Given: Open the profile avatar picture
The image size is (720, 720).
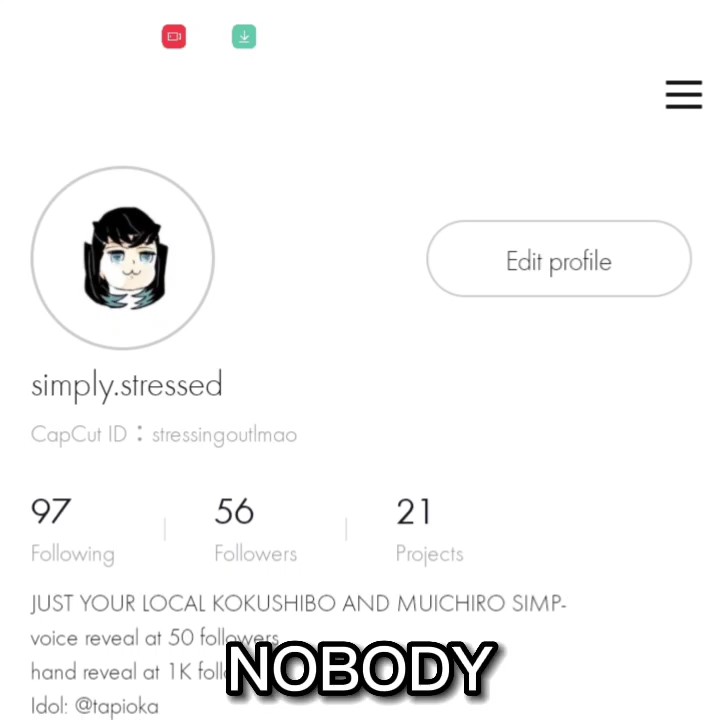Looking at the screenshot, I should tap(123, 258).
